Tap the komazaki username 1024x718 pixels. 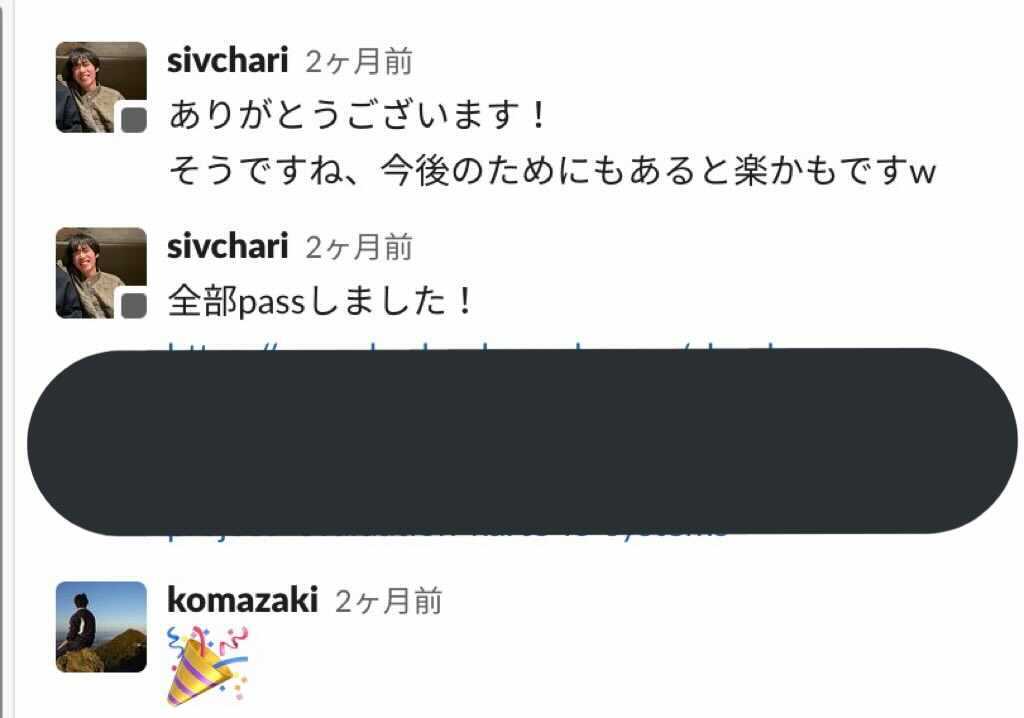pos(242,600)
